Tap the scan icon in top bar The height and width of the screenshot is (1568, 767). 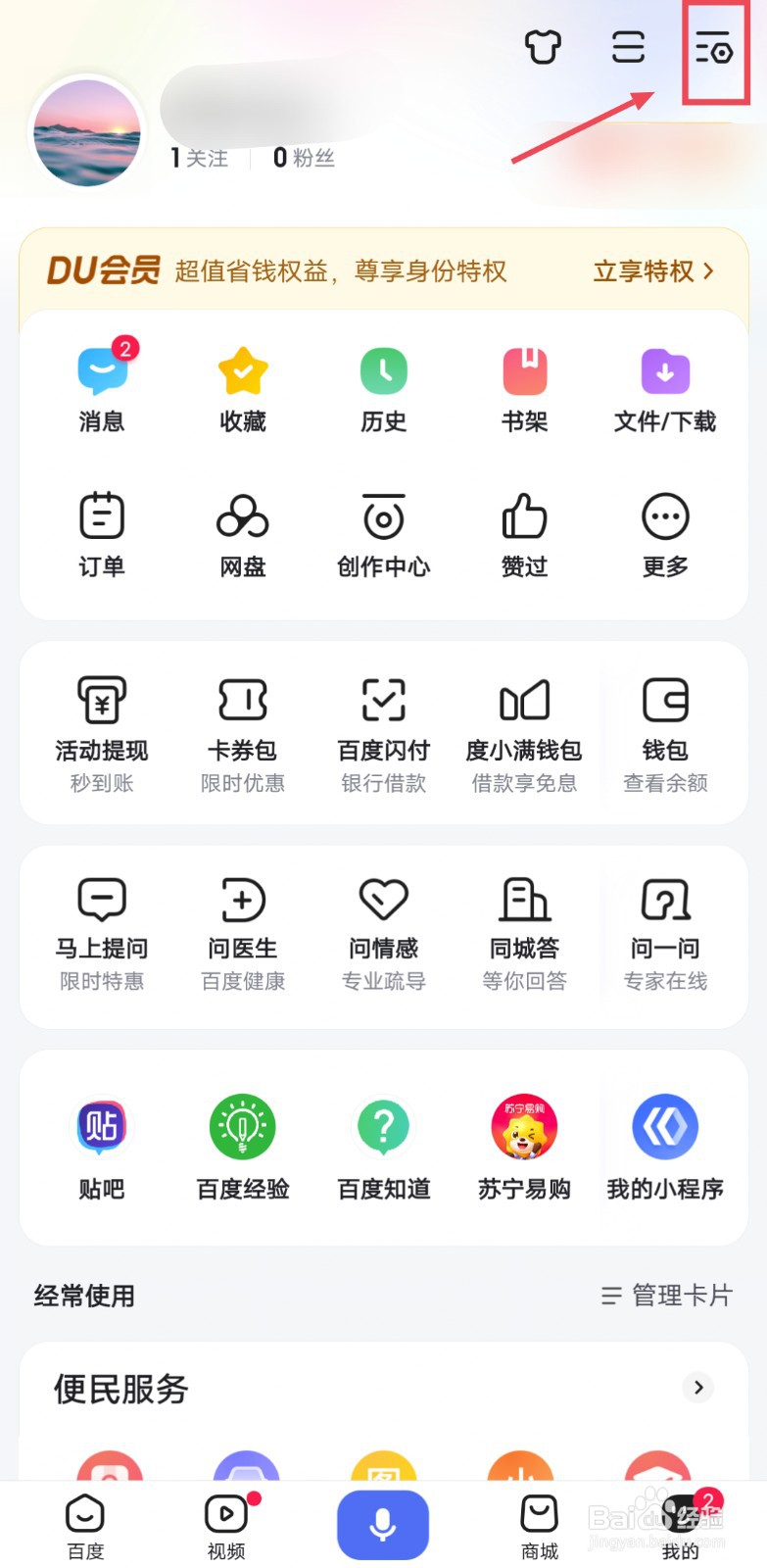pyautogui.click(x=628, y=47)
